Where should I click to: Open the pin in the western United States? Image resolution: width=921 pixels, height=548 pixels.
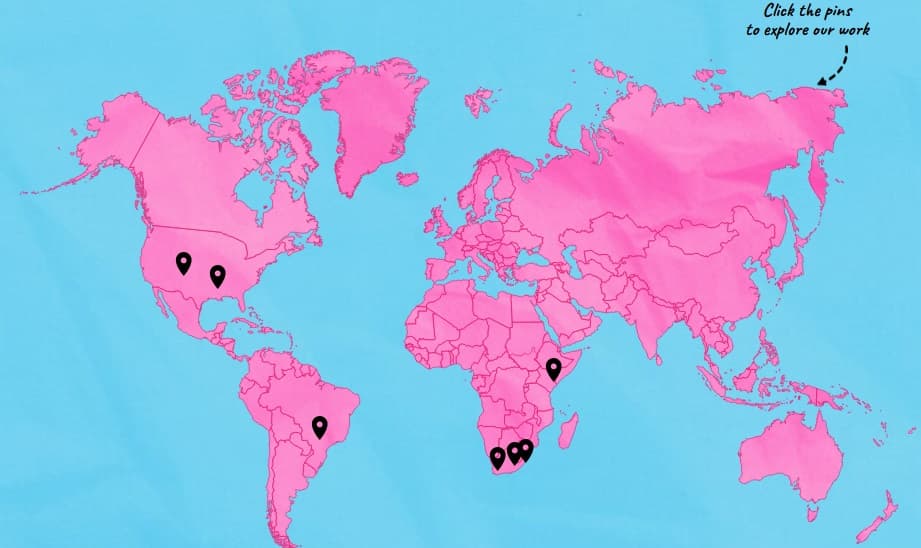[183, 262]
